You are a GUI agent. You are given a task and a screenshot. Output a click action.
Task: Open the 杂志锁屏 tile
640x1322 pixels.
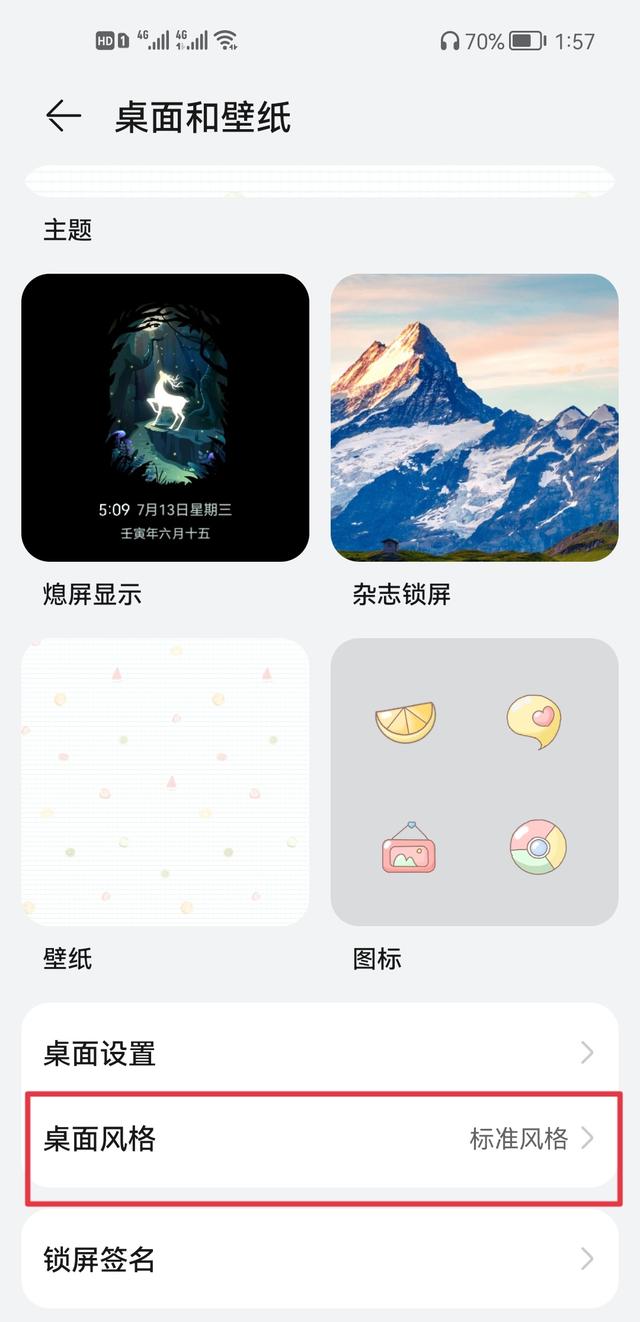point(474,417)
